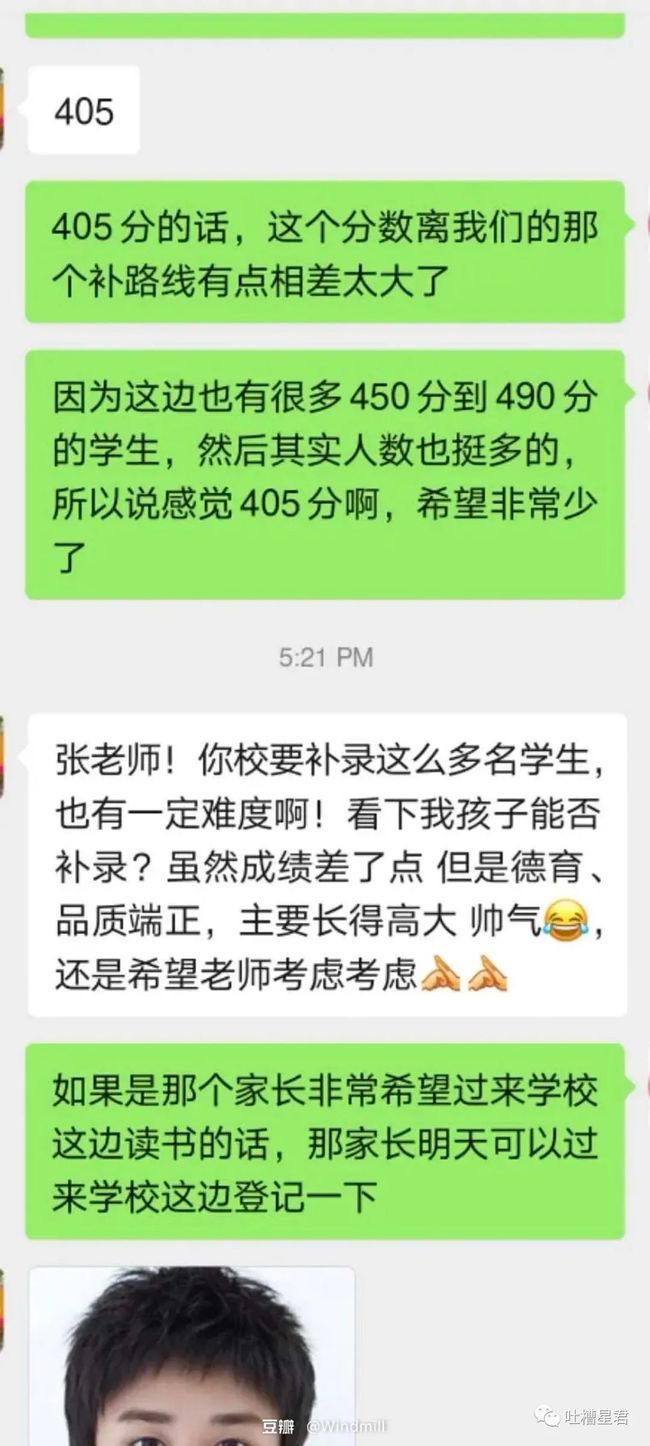
Task: Open the photo message in the chat
Action: click(x=191, y=1356)
